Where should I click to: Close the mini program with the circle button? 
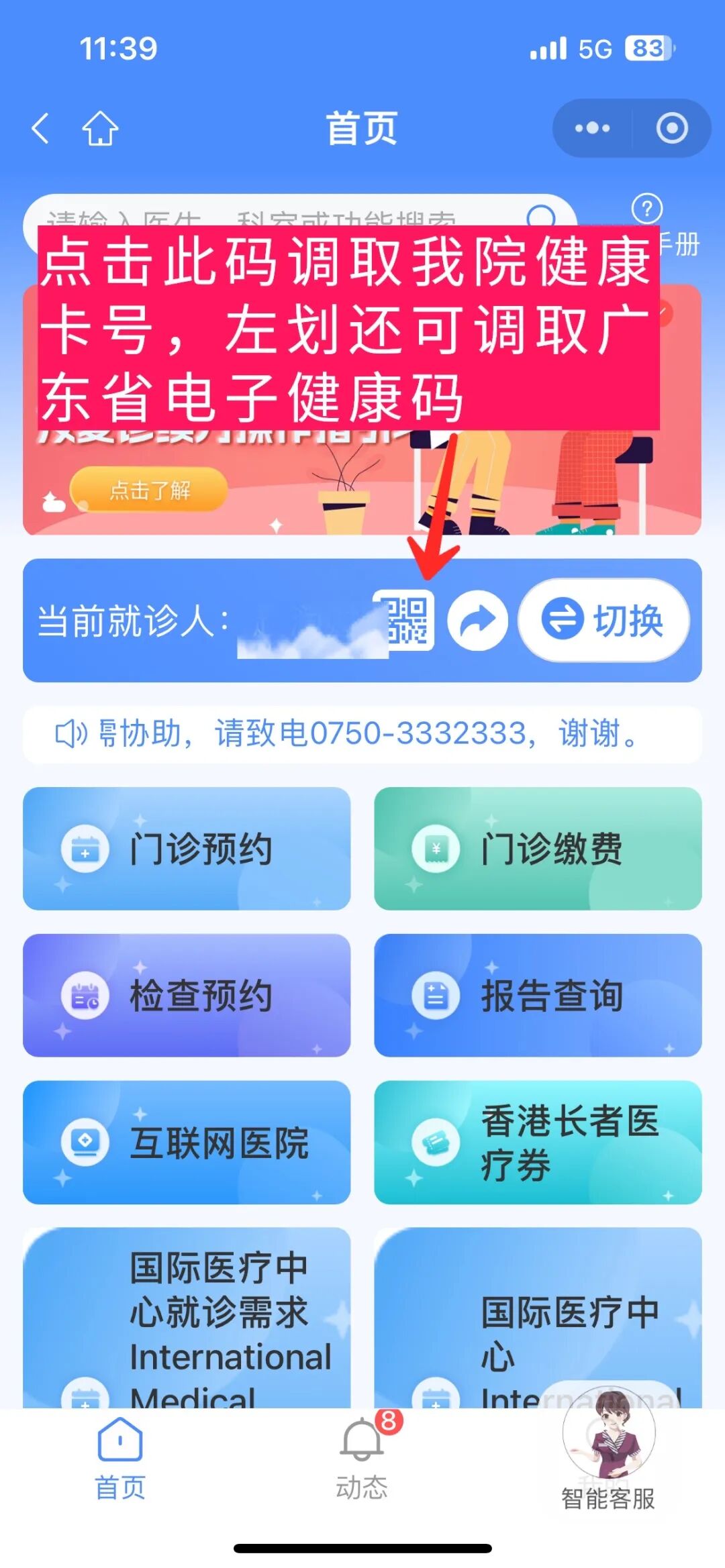[x=671, y=128]
